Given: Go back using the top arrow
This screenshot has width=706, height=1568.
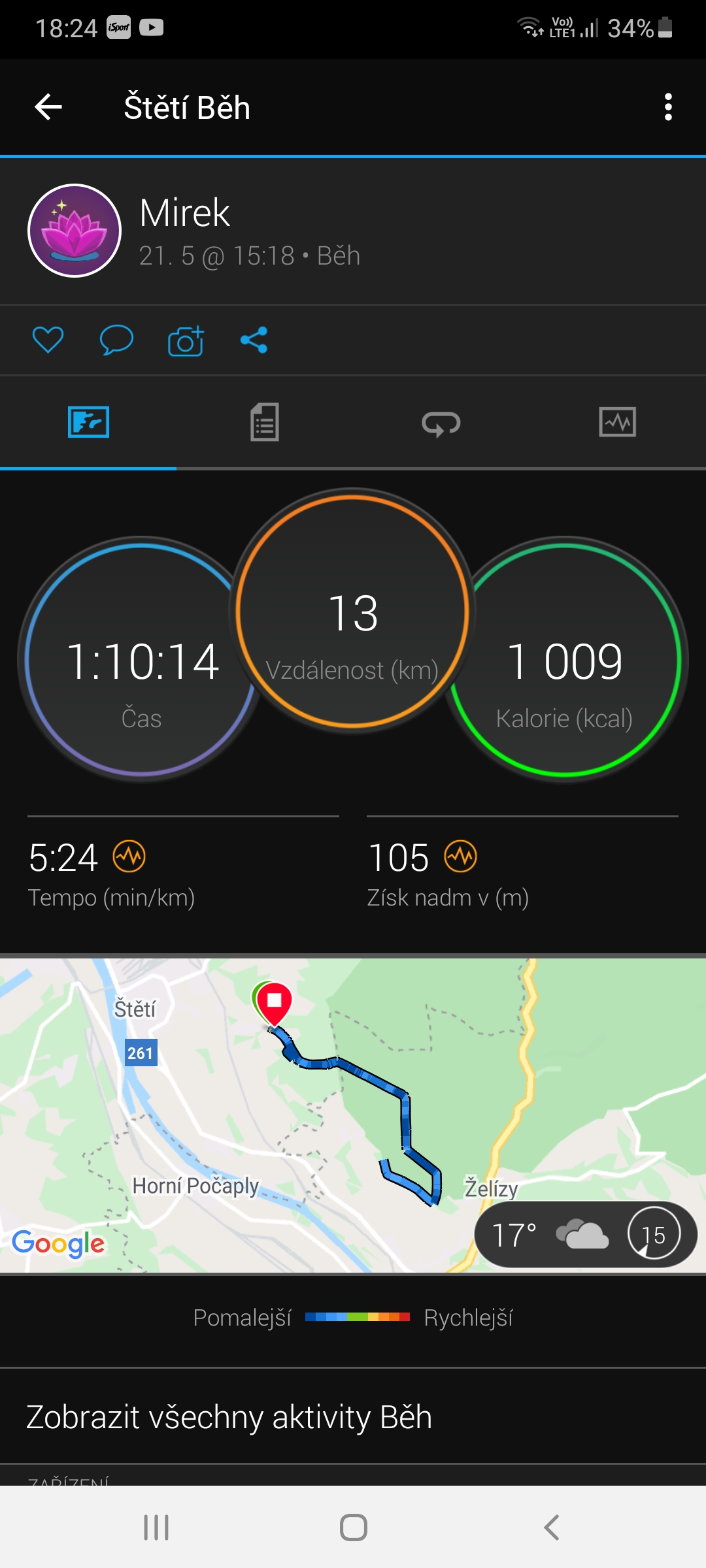Looking at the screenshot, I should point(48,107).
